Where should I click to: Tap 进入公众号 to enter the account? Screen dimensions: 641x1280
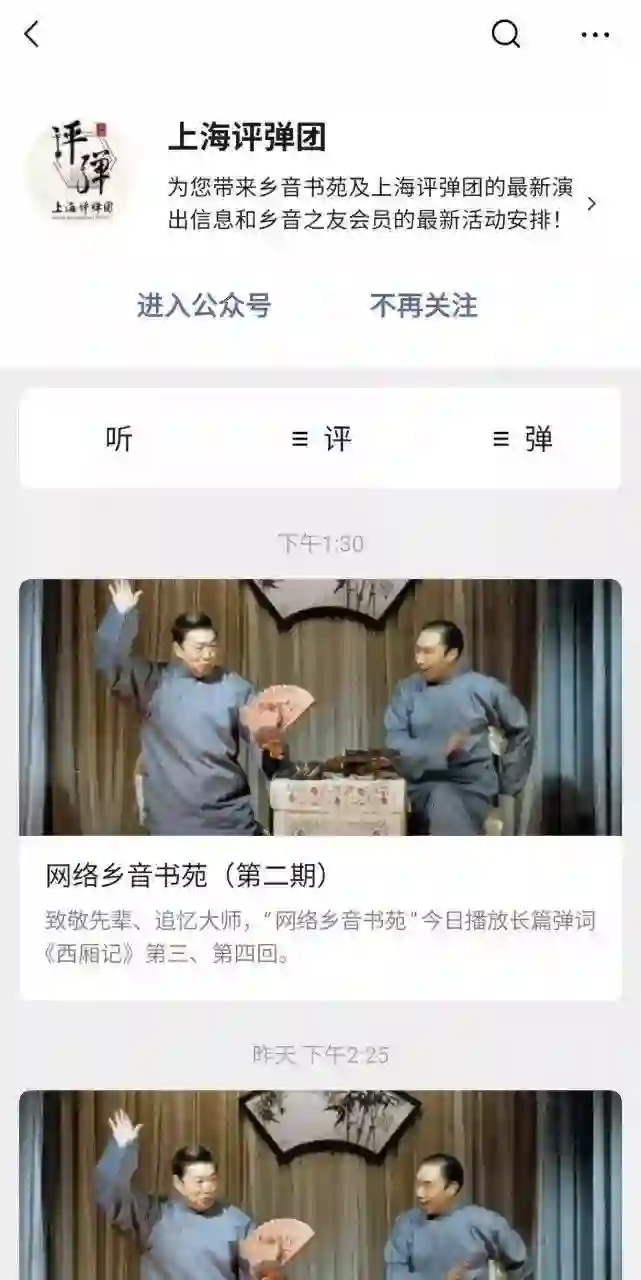[204, 306]
